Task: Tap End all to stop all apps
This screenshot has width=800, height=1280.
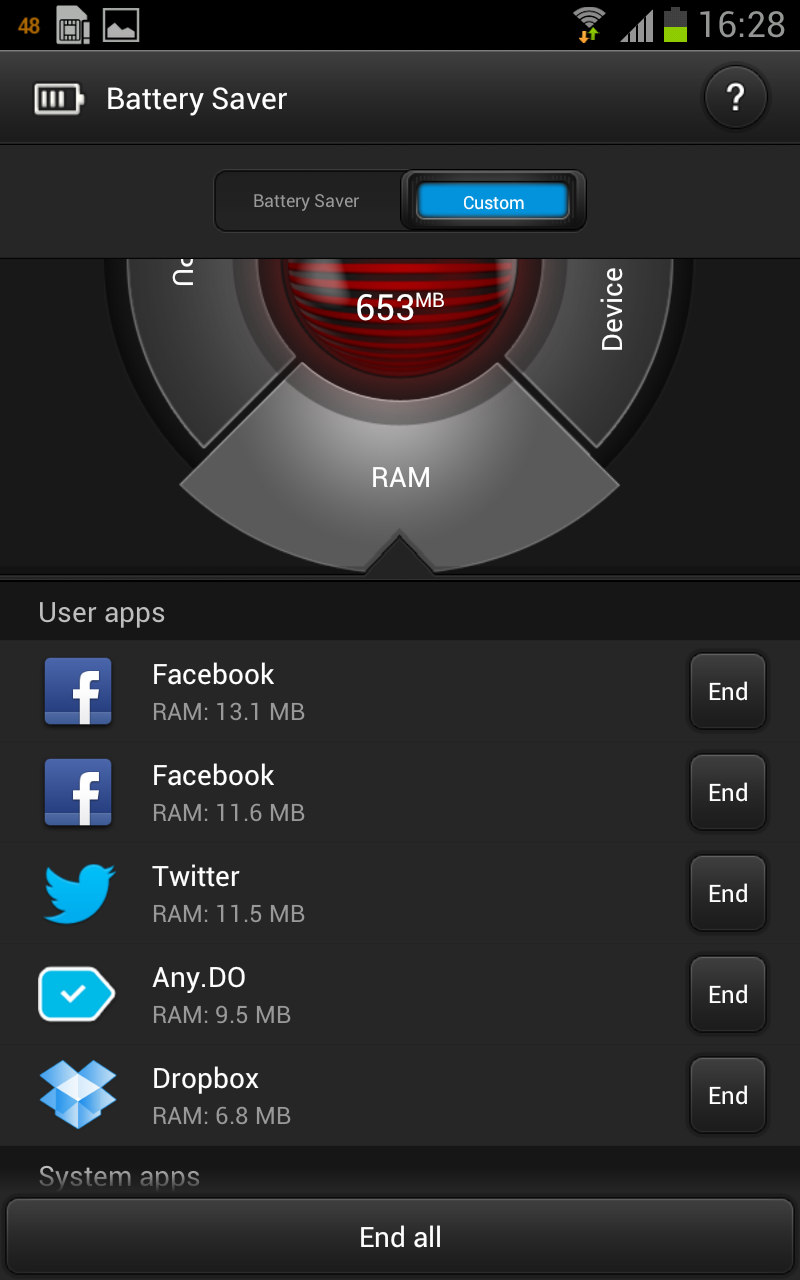Action: pyautogui.click(x=400, y=1237)
